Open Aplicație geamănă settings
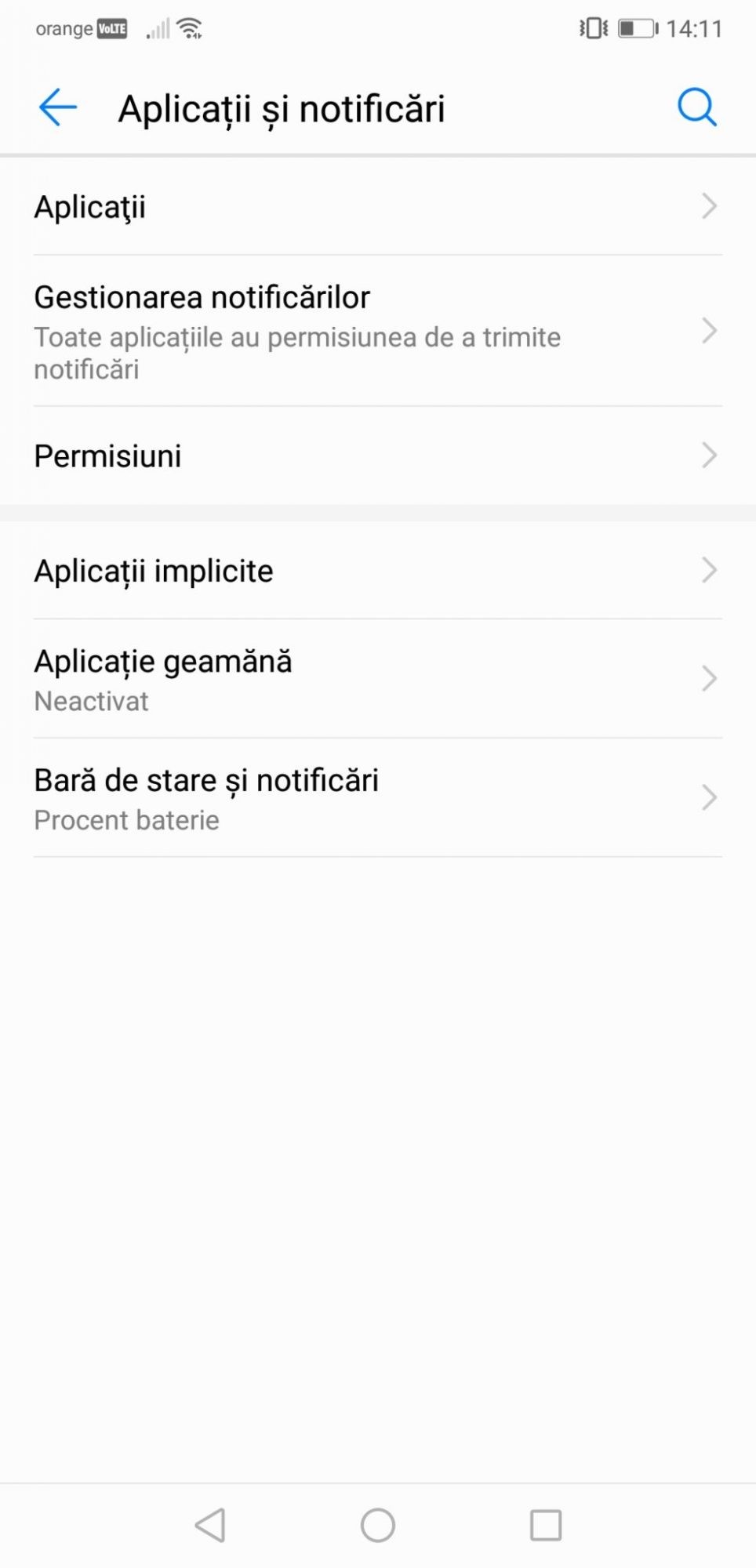This screenshot has height=1568, width=756. click(x=376, y=679)
